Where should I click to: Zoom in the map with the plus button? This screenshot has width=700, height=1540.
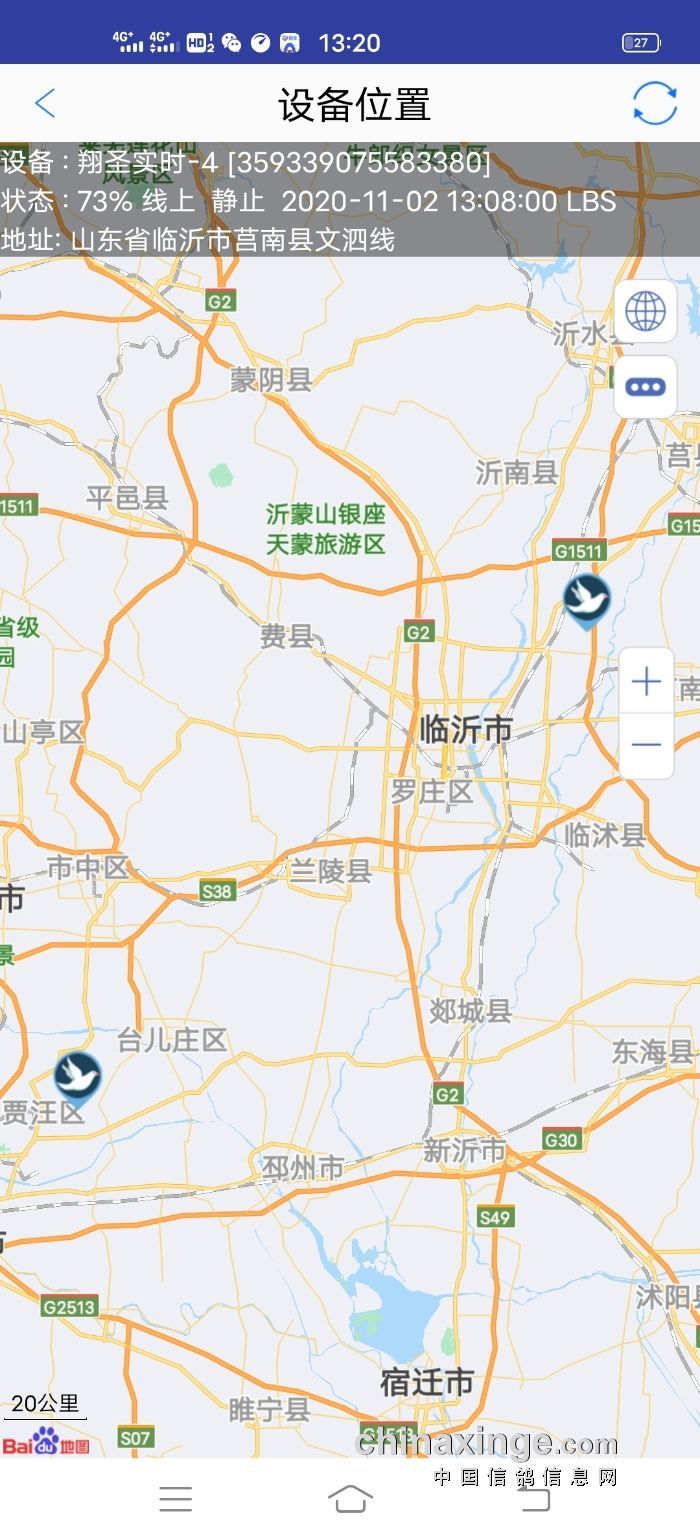(x=647, y=682)
